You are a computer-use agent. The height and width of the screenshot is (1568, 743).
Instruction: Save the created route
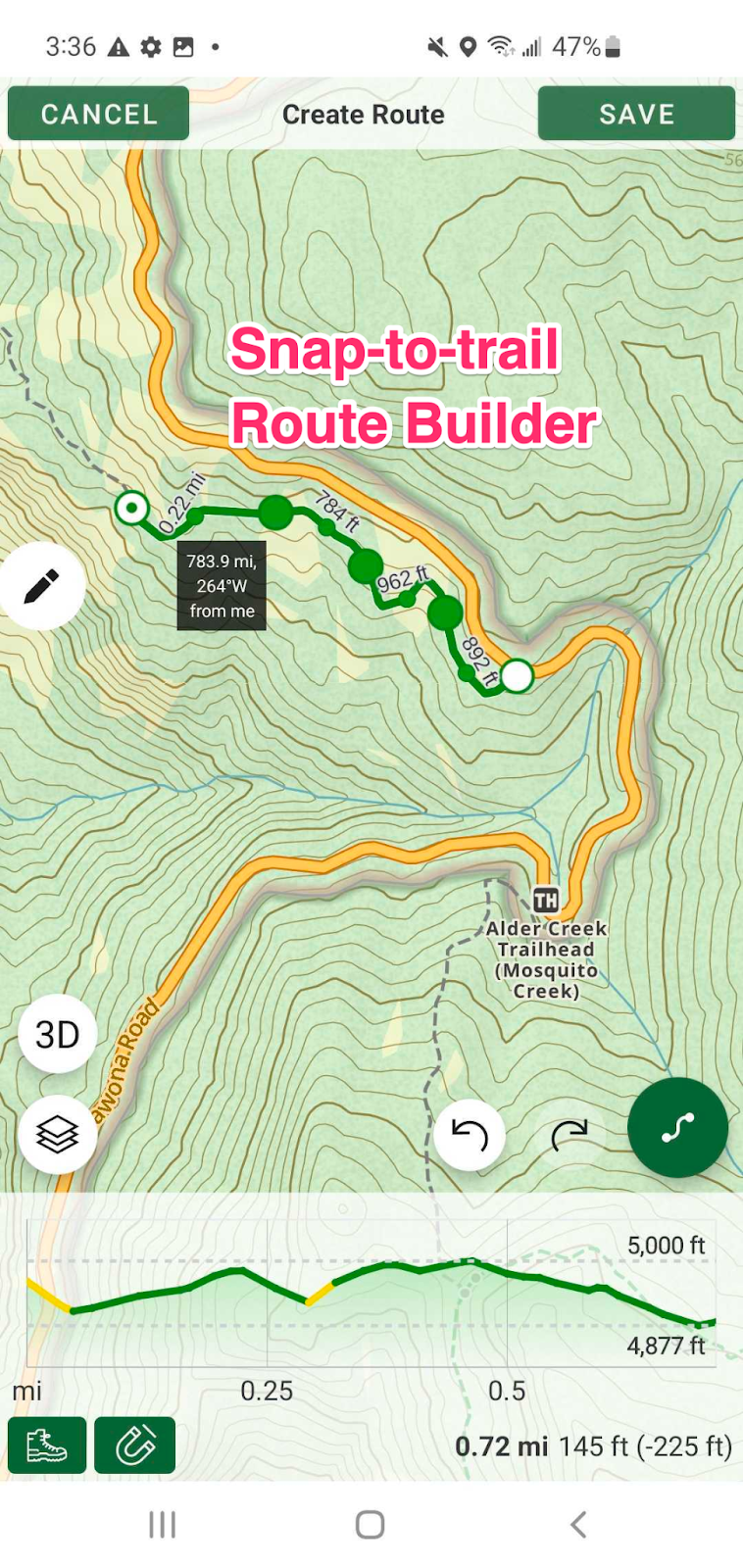tap(636, 114)
